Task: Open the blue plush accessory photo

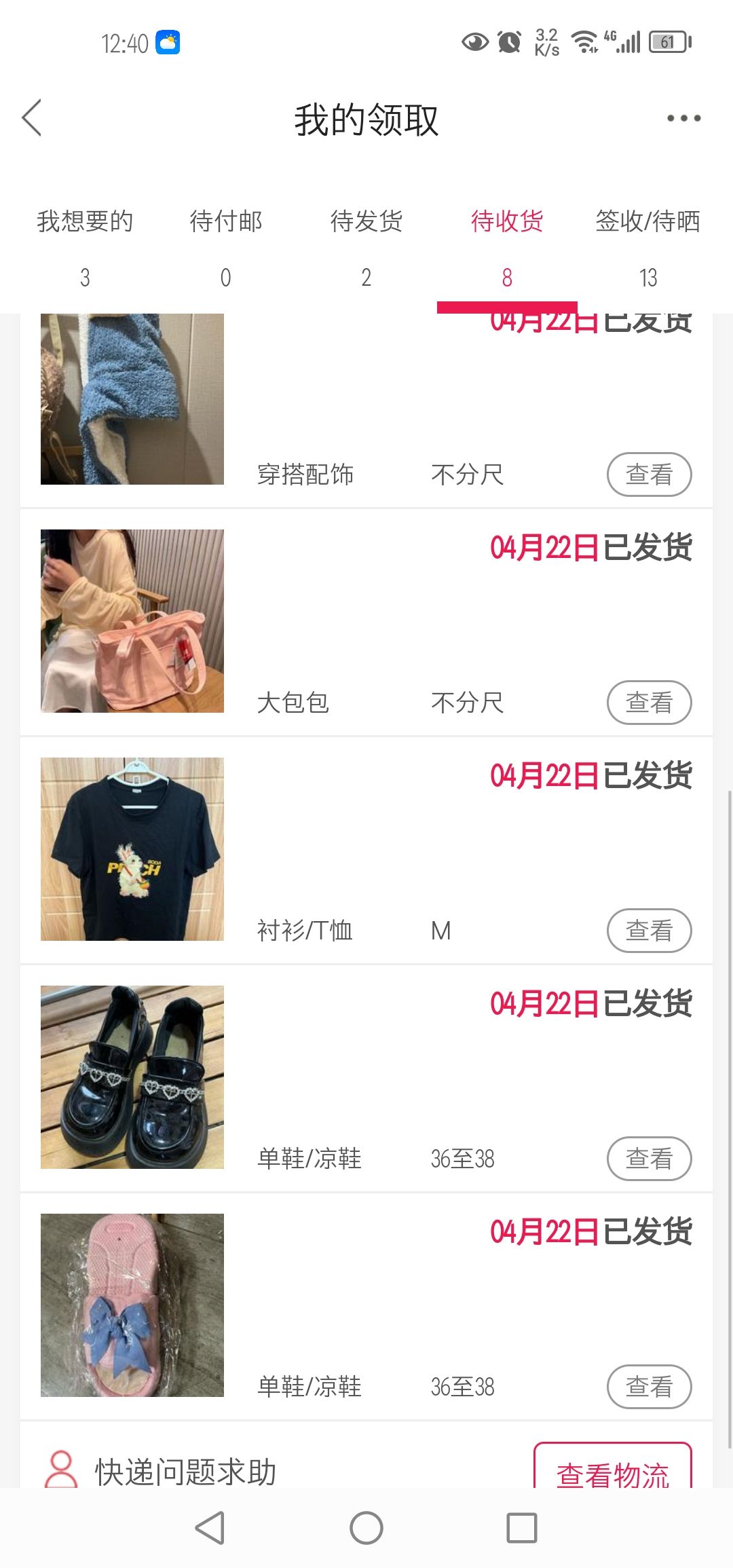Action: [132, 399]
